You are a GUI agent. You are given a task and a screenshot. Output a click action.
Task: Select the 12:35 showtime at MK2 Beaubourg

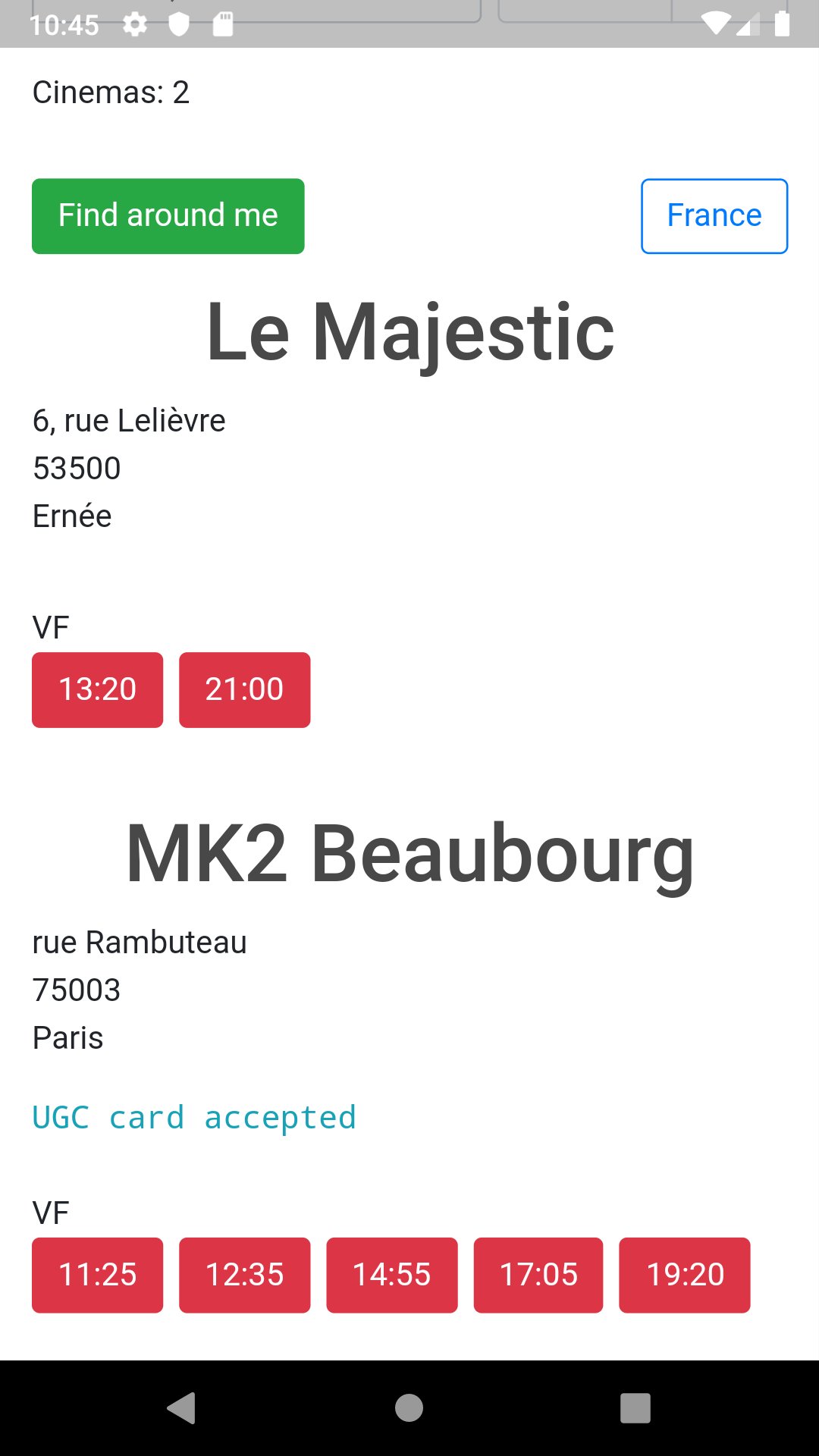click(244, 1275)
